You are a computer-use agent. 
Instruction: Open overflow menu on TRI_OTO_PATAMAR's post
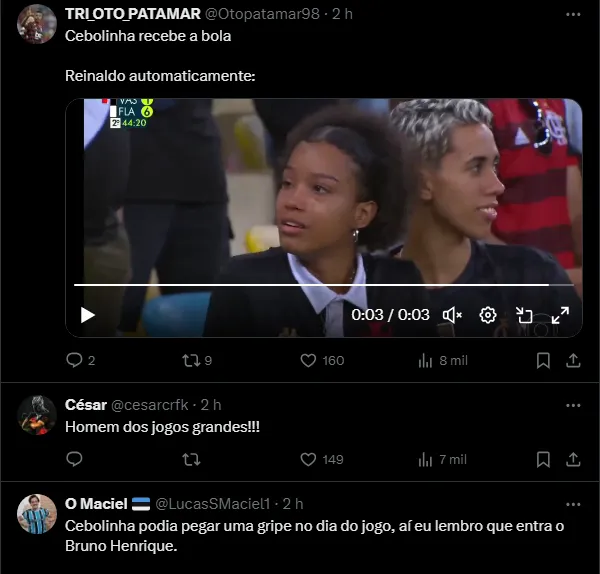tap(573, 15)
